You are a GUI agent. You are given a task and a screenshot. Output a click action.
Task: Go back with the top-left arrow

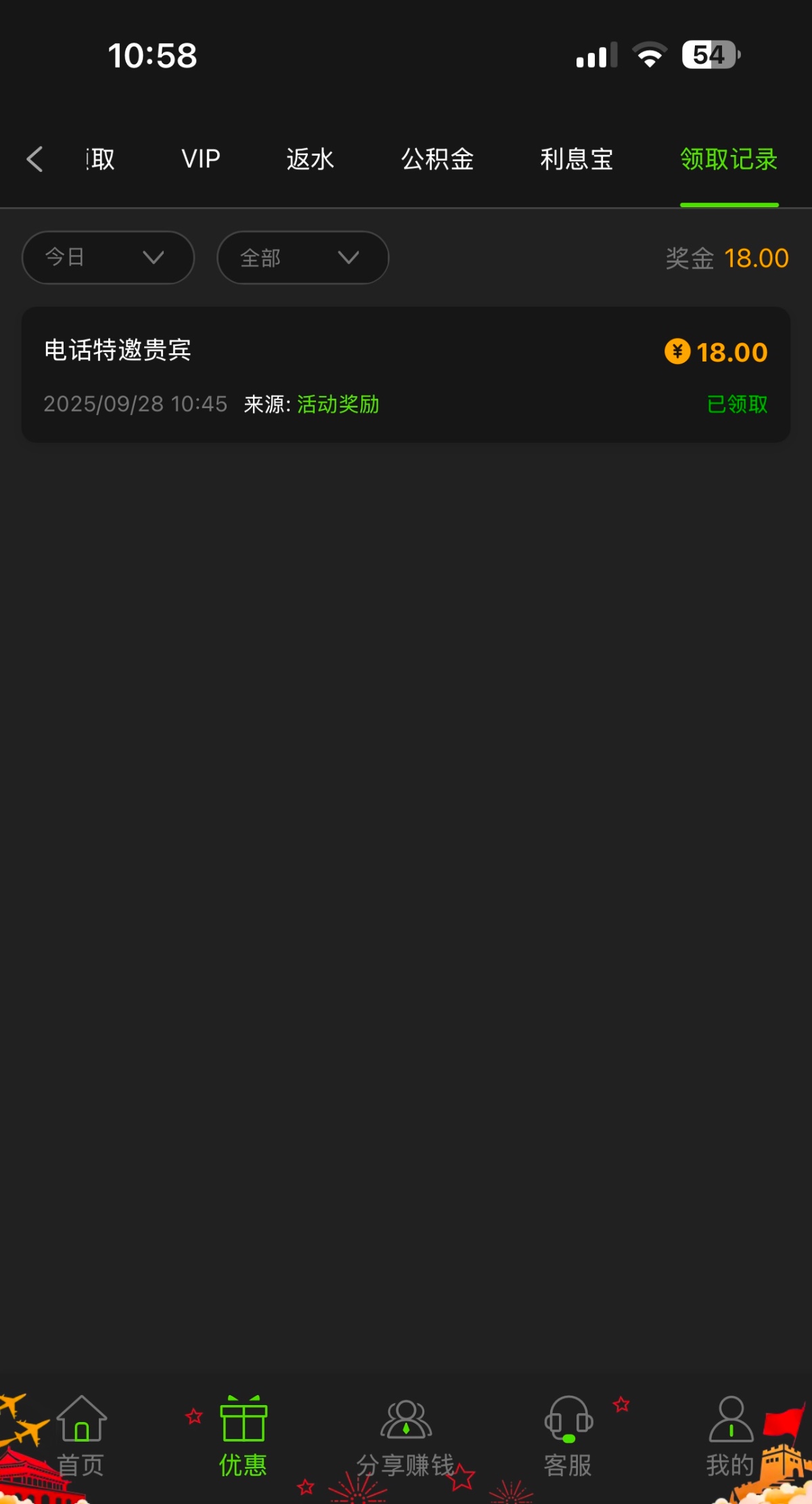[x=35, y=159]
